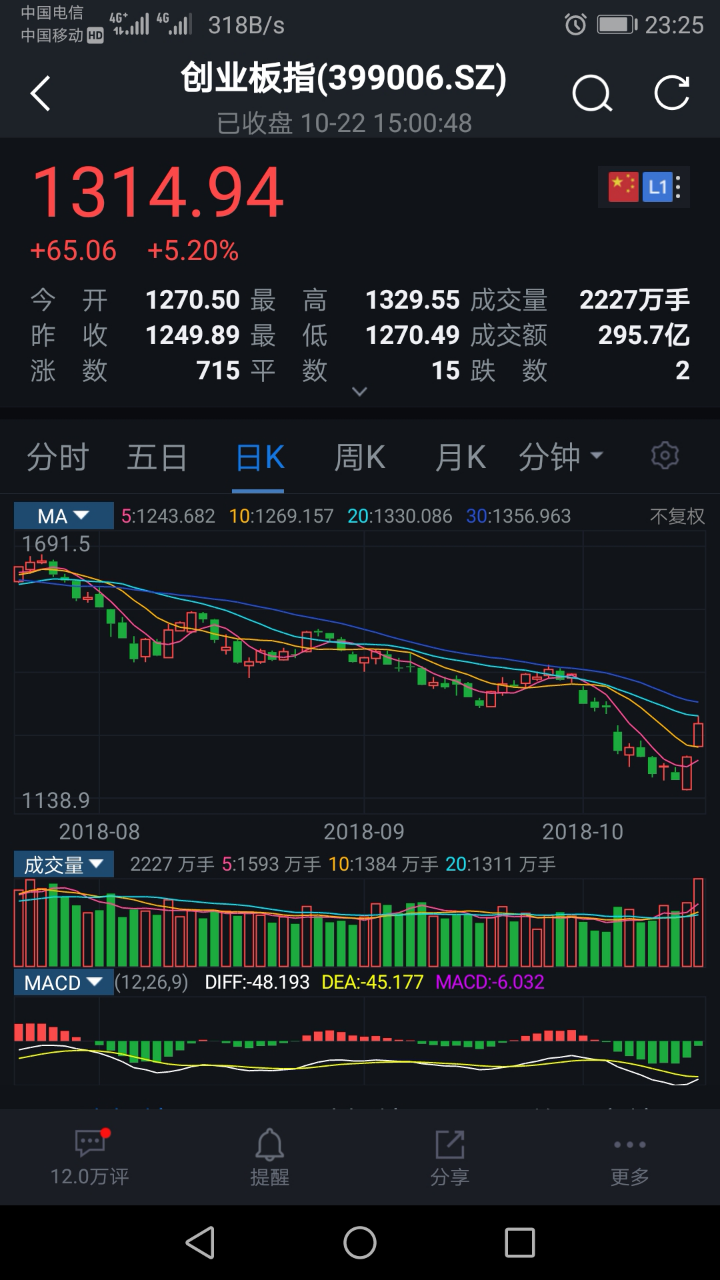Switch to the 五日 chart tab
Screen dimensions: 720x1280
tap(157, 458)
